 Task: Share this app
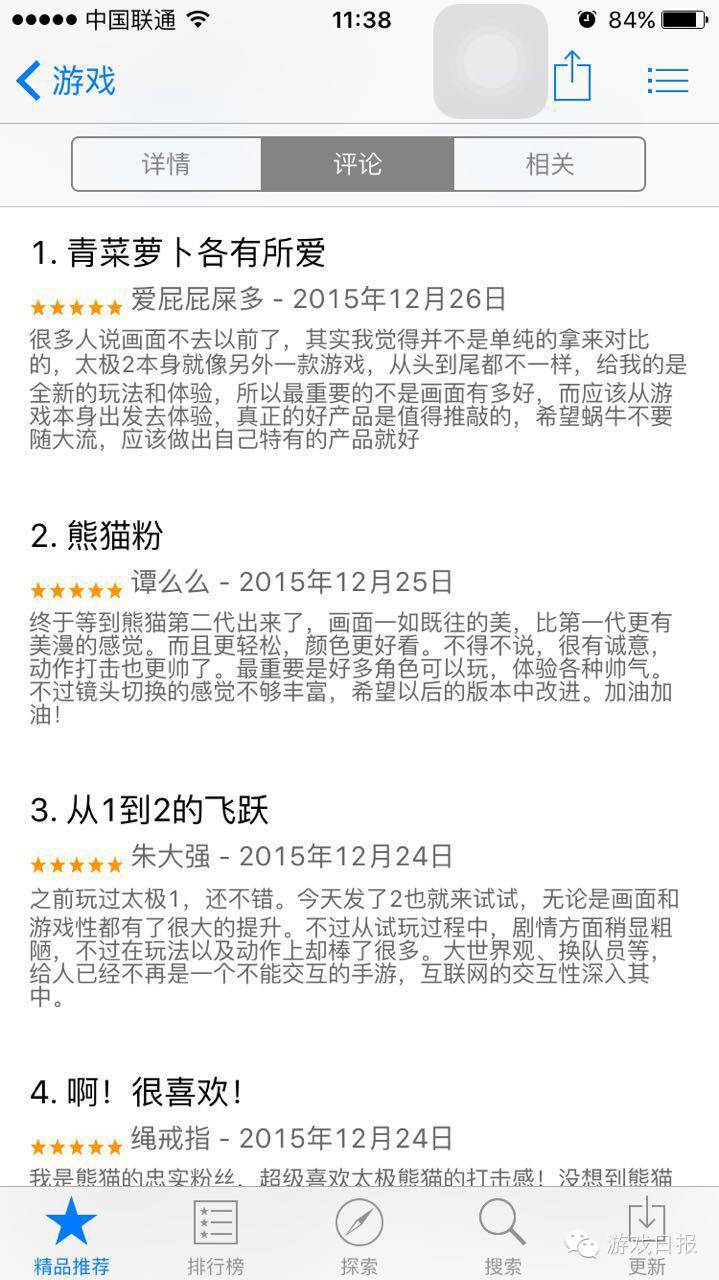572,76
